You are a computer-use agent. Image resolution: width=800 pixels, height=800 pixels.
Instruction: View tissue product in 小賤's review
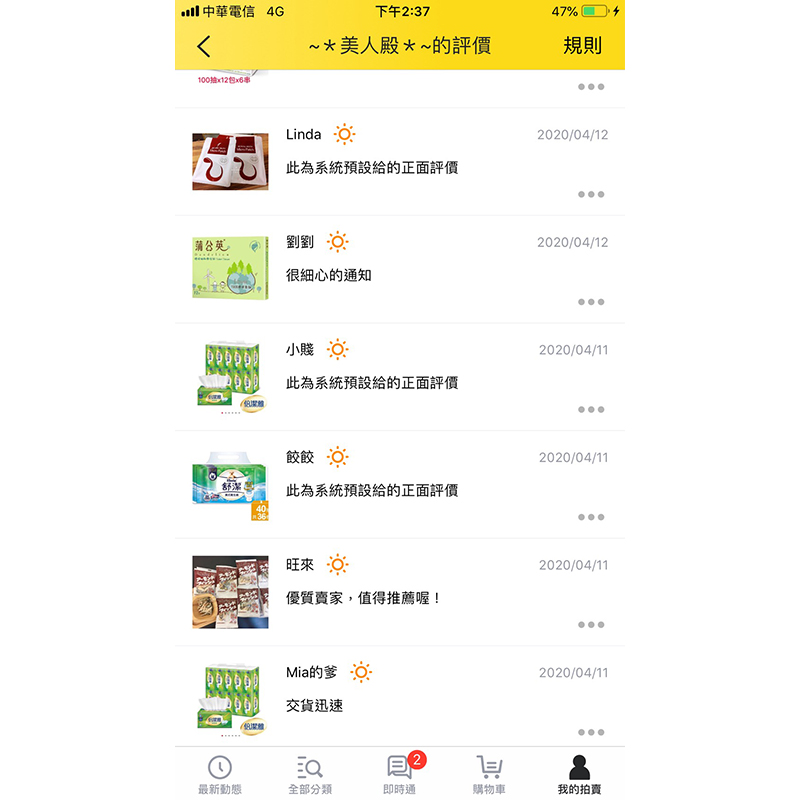(230, 376)
